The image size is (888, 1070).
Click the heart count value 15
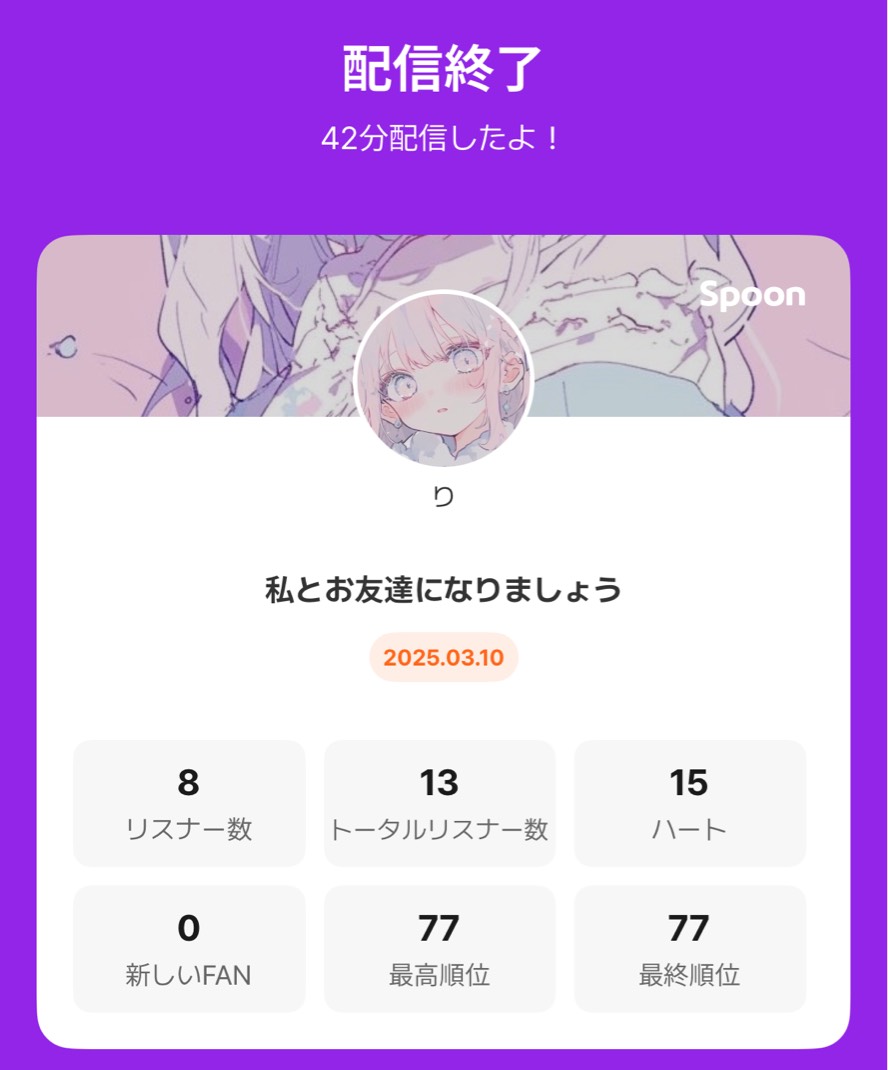coord(688,784)
